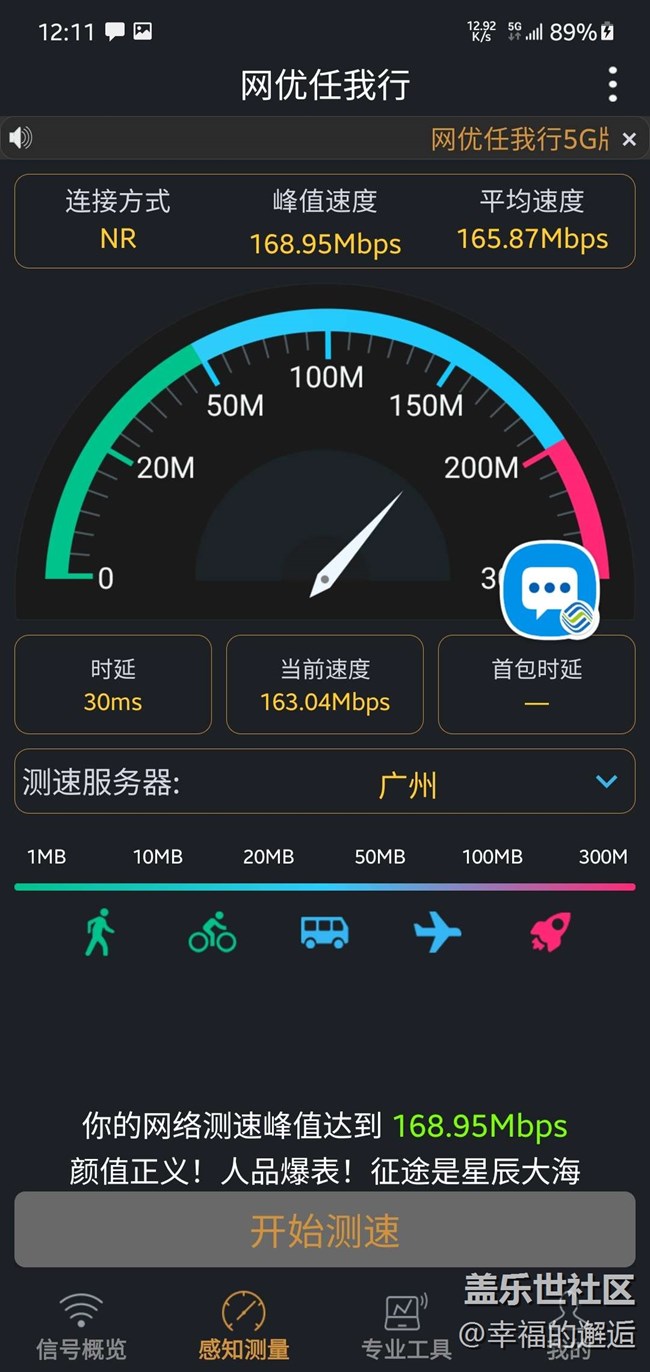
Task: Switch to the 信号概览 tab
Action: [x=81, y=1326]
